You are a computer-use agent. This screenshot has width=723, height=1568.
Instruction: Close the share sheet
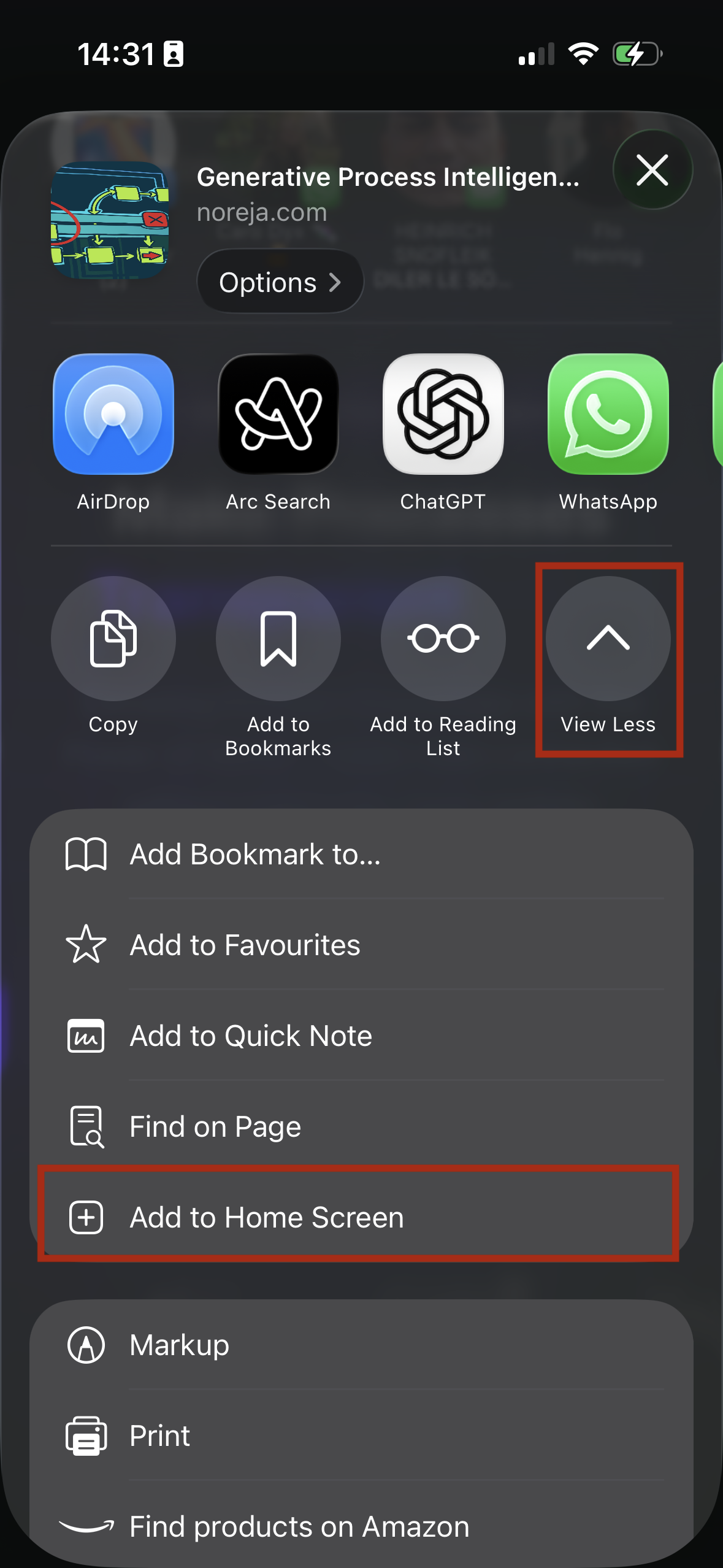pyautogui.click(x=652, y=170)
